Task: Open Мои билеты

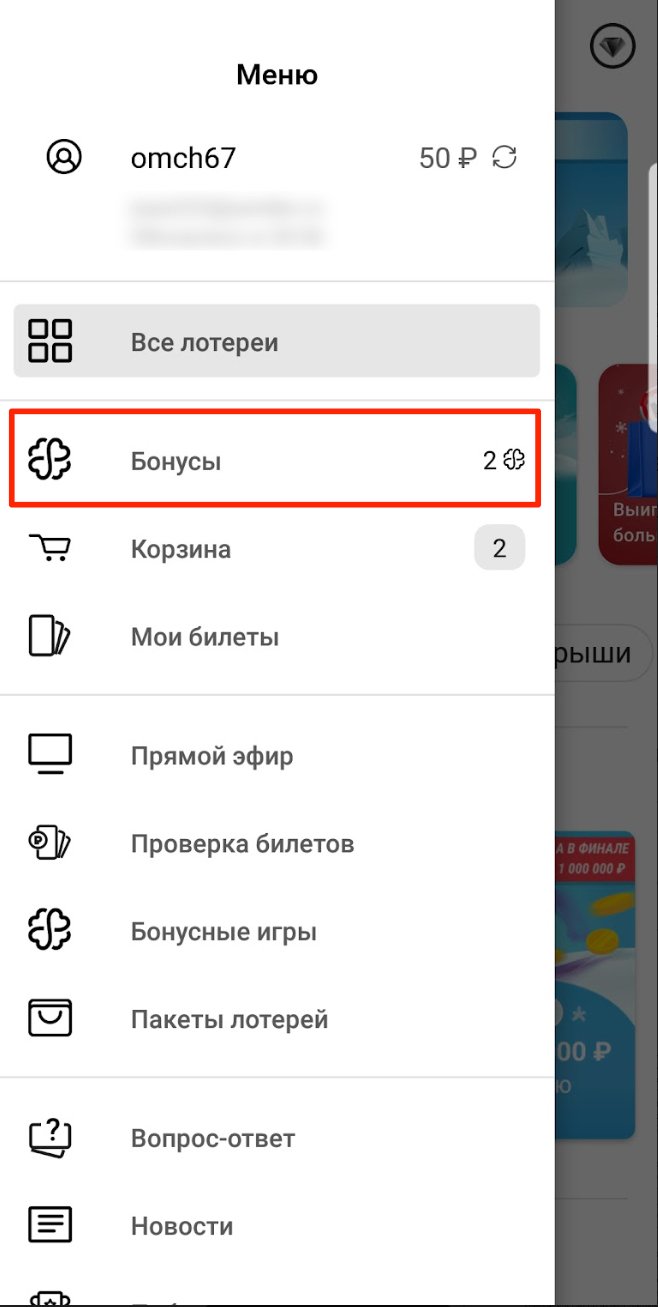Action: point(276,637)
